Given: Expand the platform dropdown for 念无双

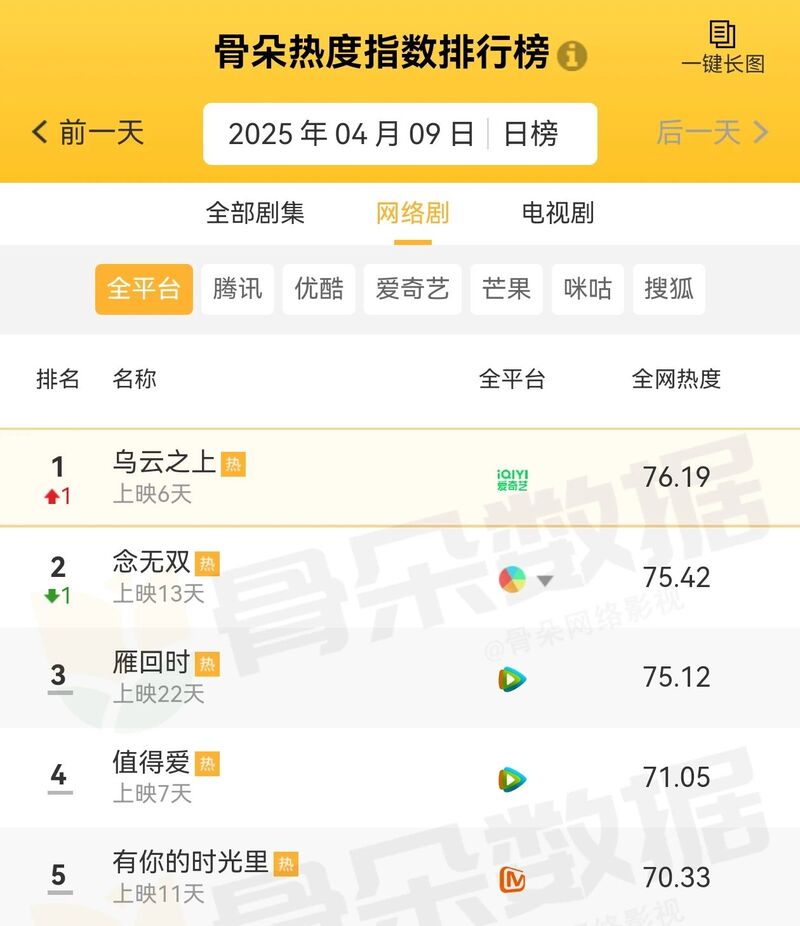Looking at the screenshot, I should point(545,580).
